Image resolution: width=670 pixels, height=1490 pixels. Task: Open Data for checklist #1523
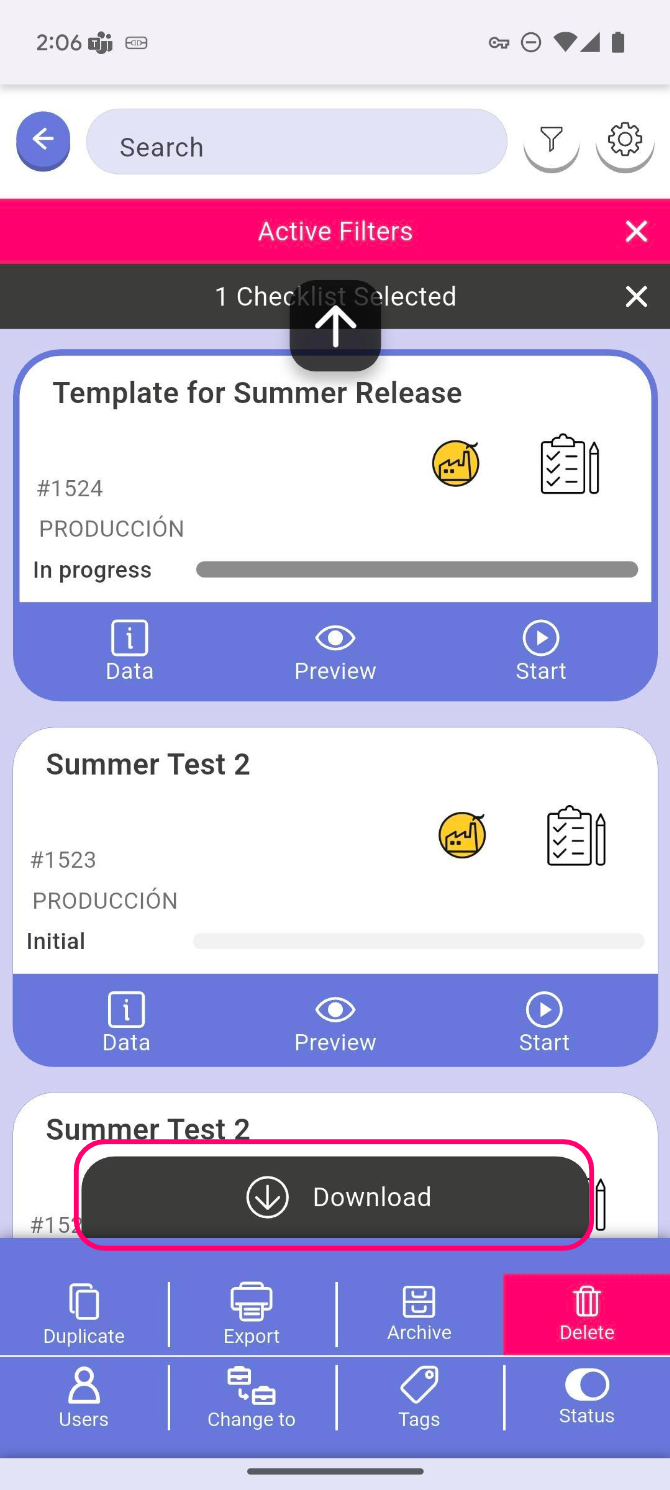126,1023
